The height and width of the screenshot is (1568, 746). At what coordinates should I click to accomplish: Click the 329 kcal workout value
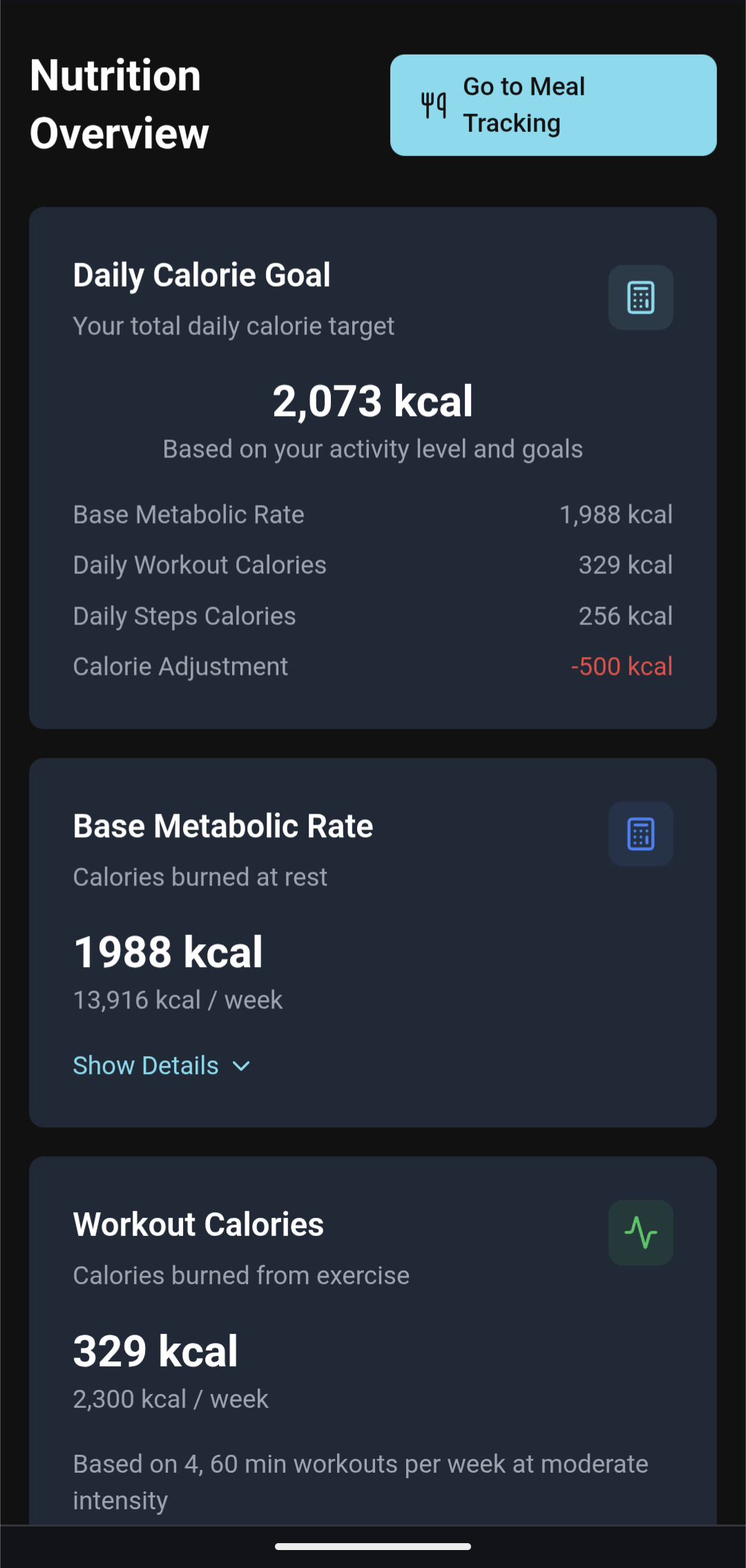[x=155, y=1350]
